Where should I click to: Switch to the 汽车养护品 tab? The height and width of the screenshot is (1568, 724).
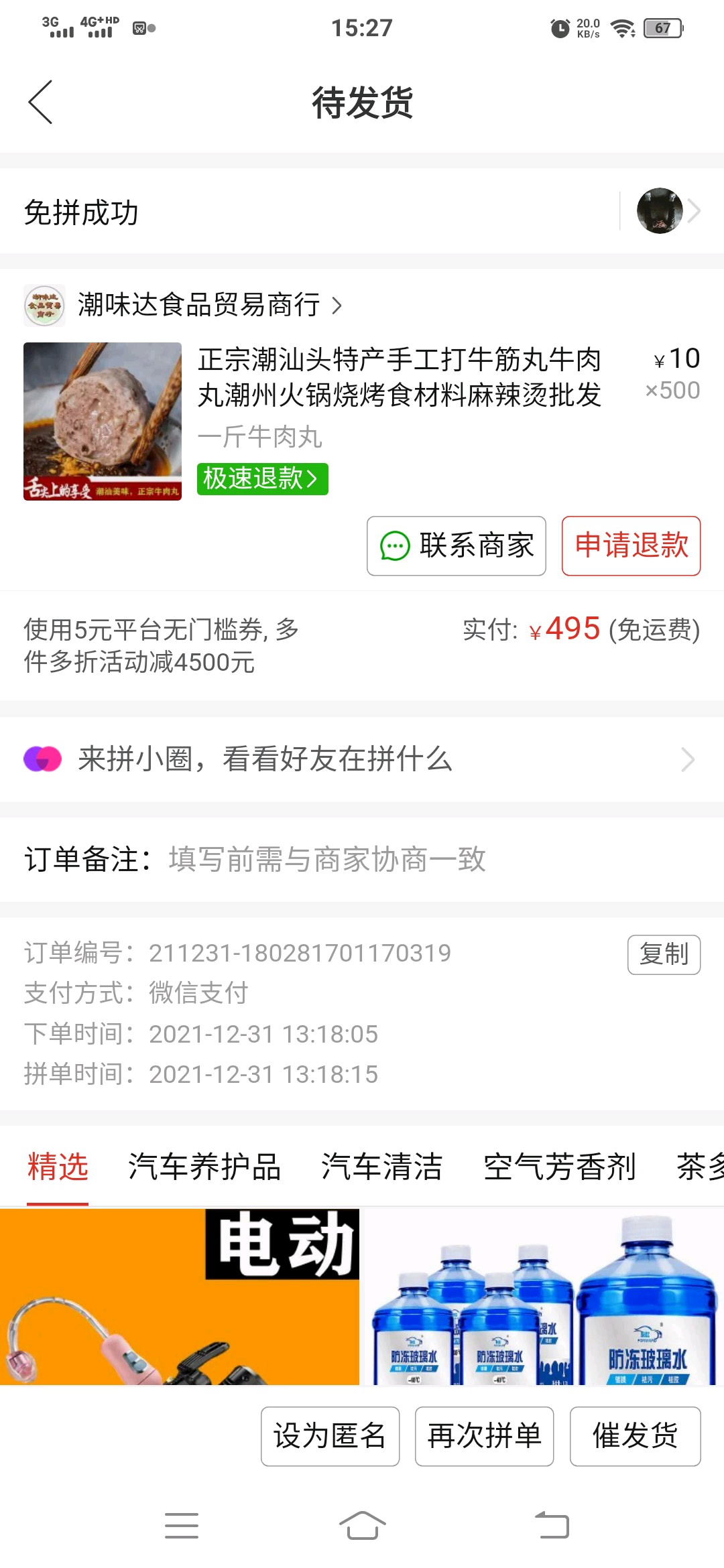tap(204, 1167)
